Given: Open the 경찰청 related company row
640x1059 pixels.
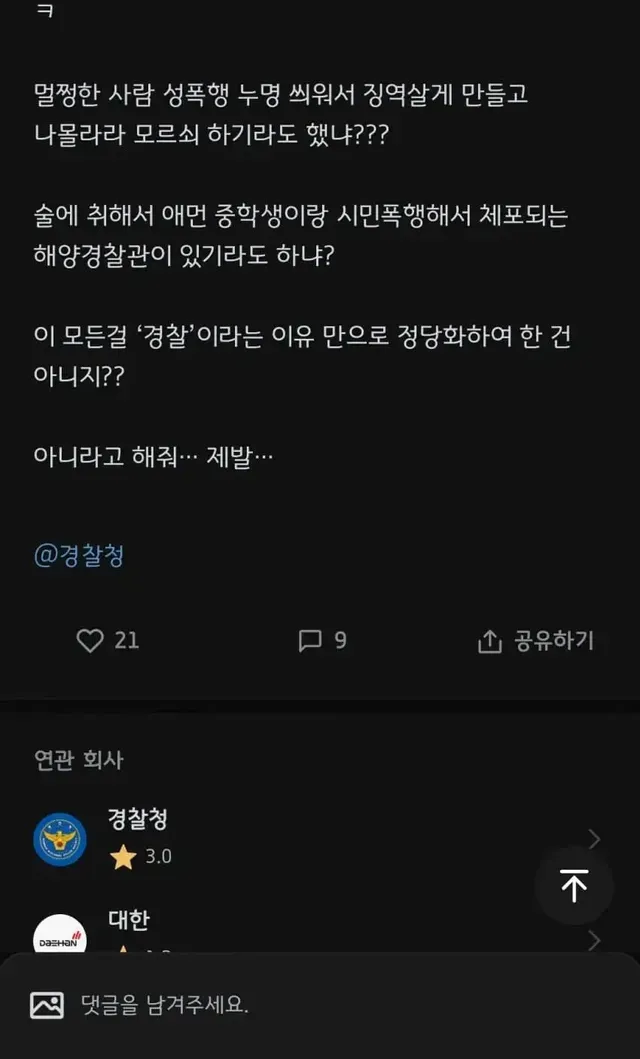Looking at the screenshot, I should (300, 839).
